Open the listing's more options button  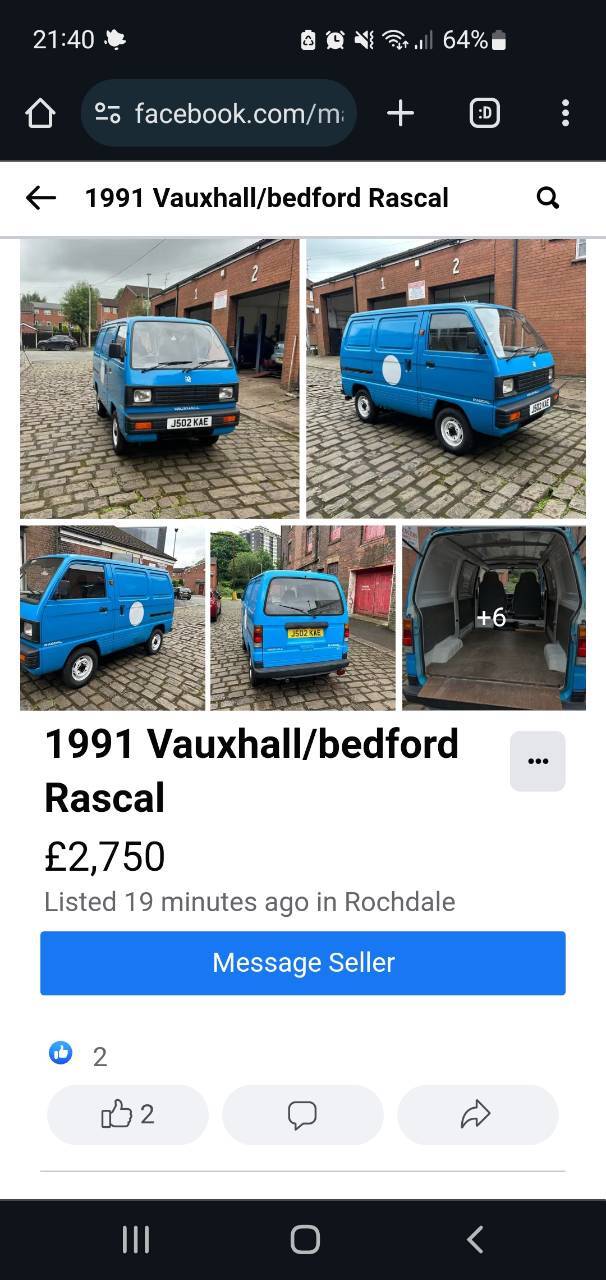pos(538,761)
